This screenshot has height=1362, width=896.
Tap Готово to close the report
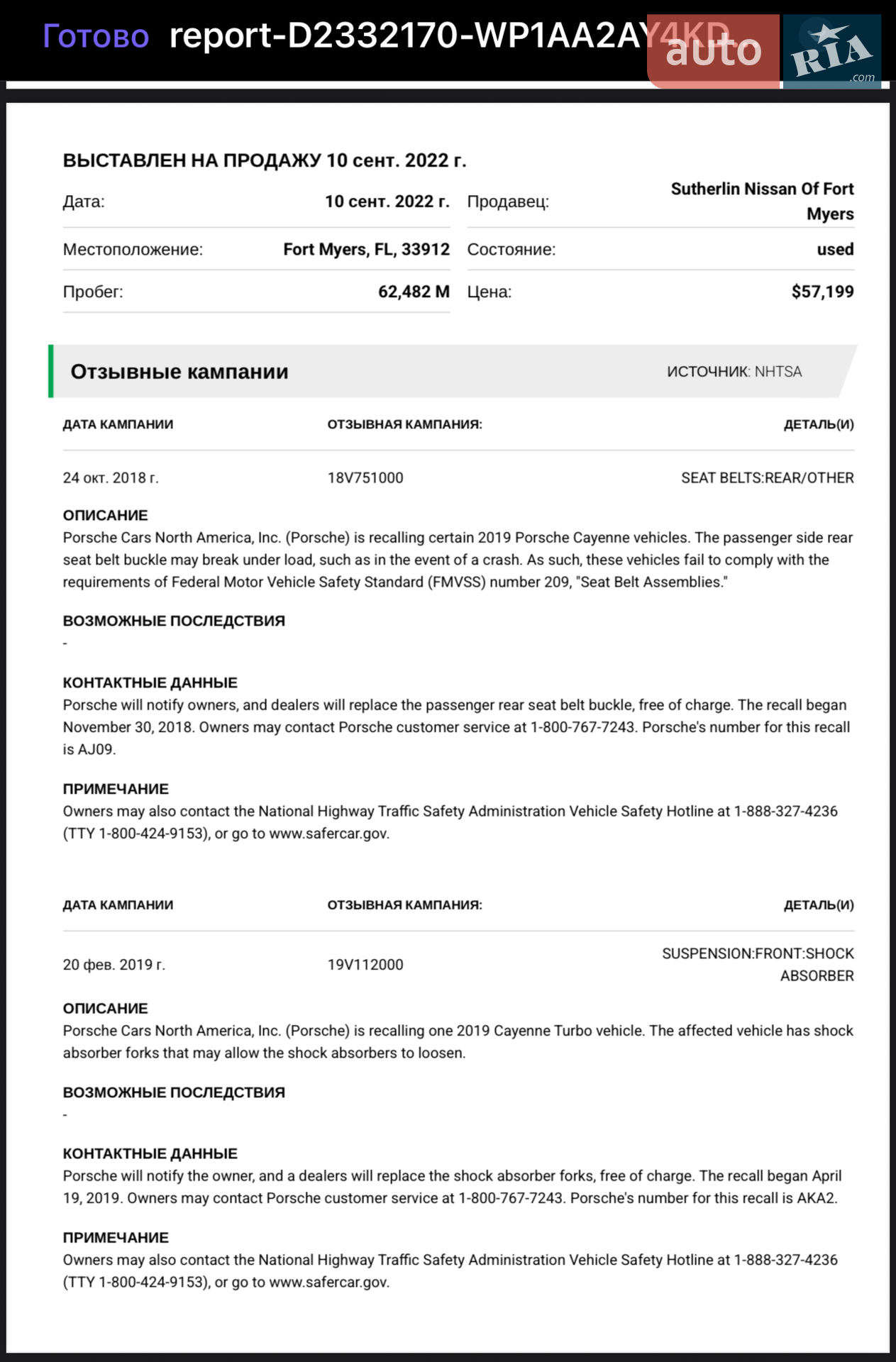96,36
